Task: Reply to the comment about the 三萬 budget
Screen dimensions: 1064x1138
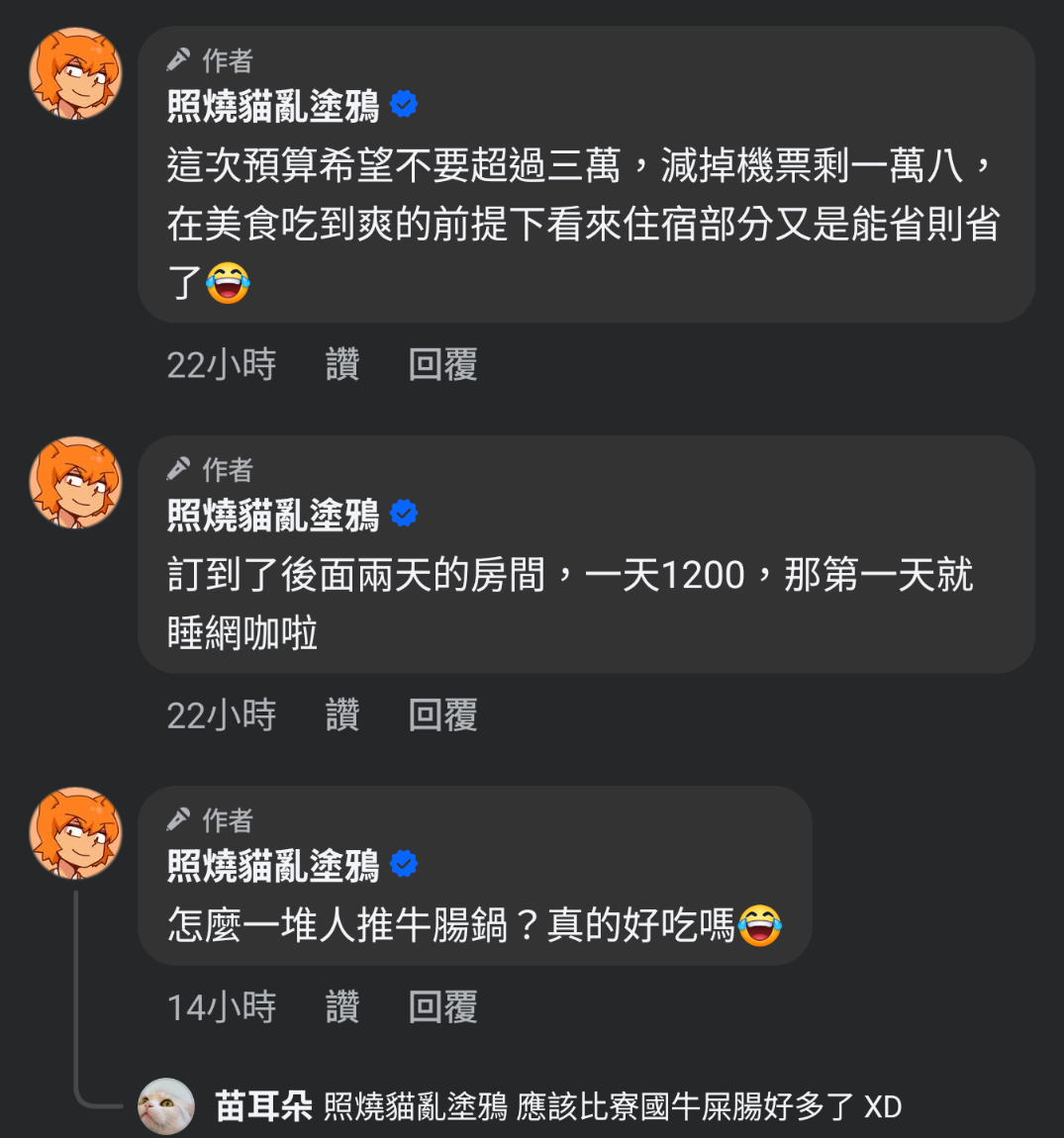Action: [442, 365]
